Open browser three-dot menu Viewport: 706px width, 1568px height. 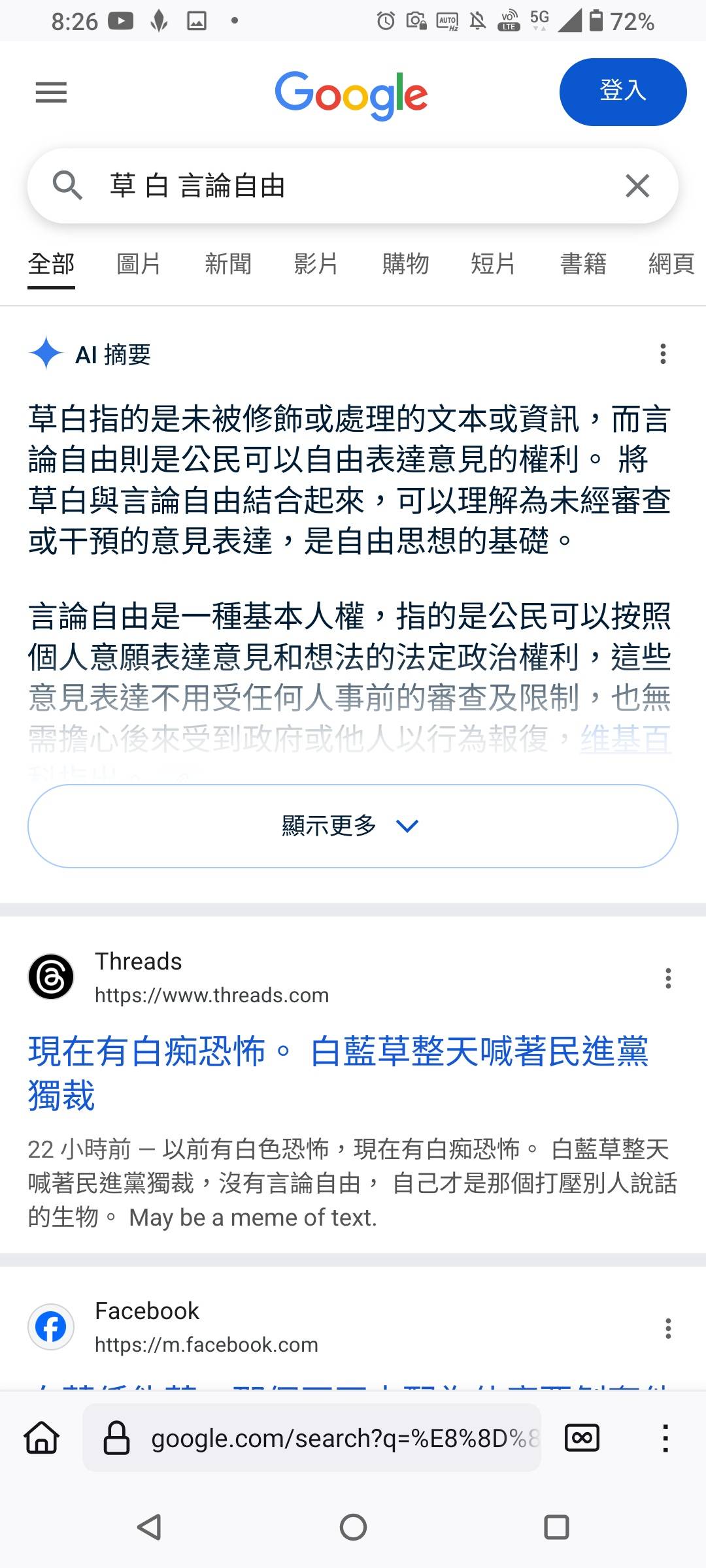tap(665, 1438)
